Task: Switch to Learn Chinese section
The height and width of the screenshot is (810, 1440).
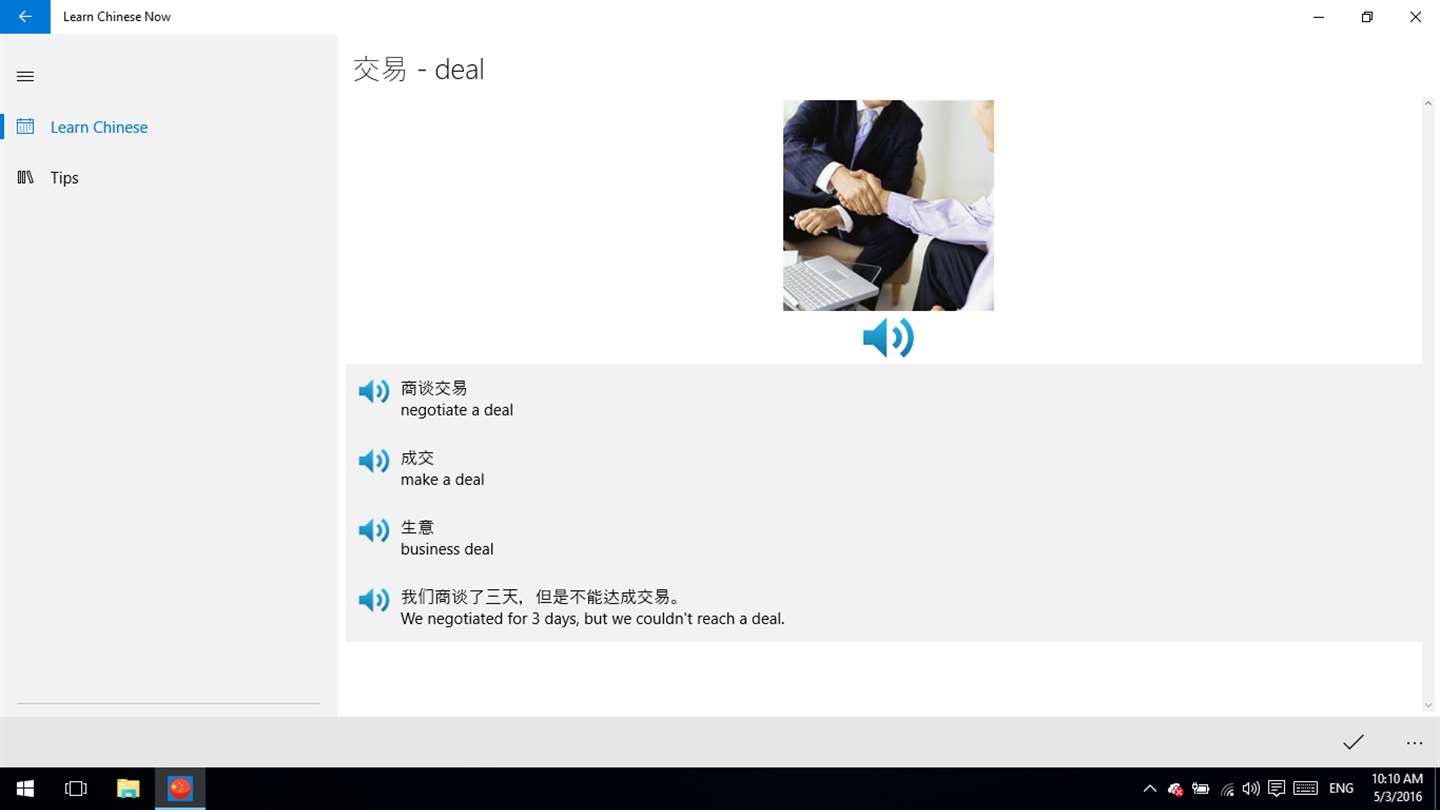Action: point(98,127)
